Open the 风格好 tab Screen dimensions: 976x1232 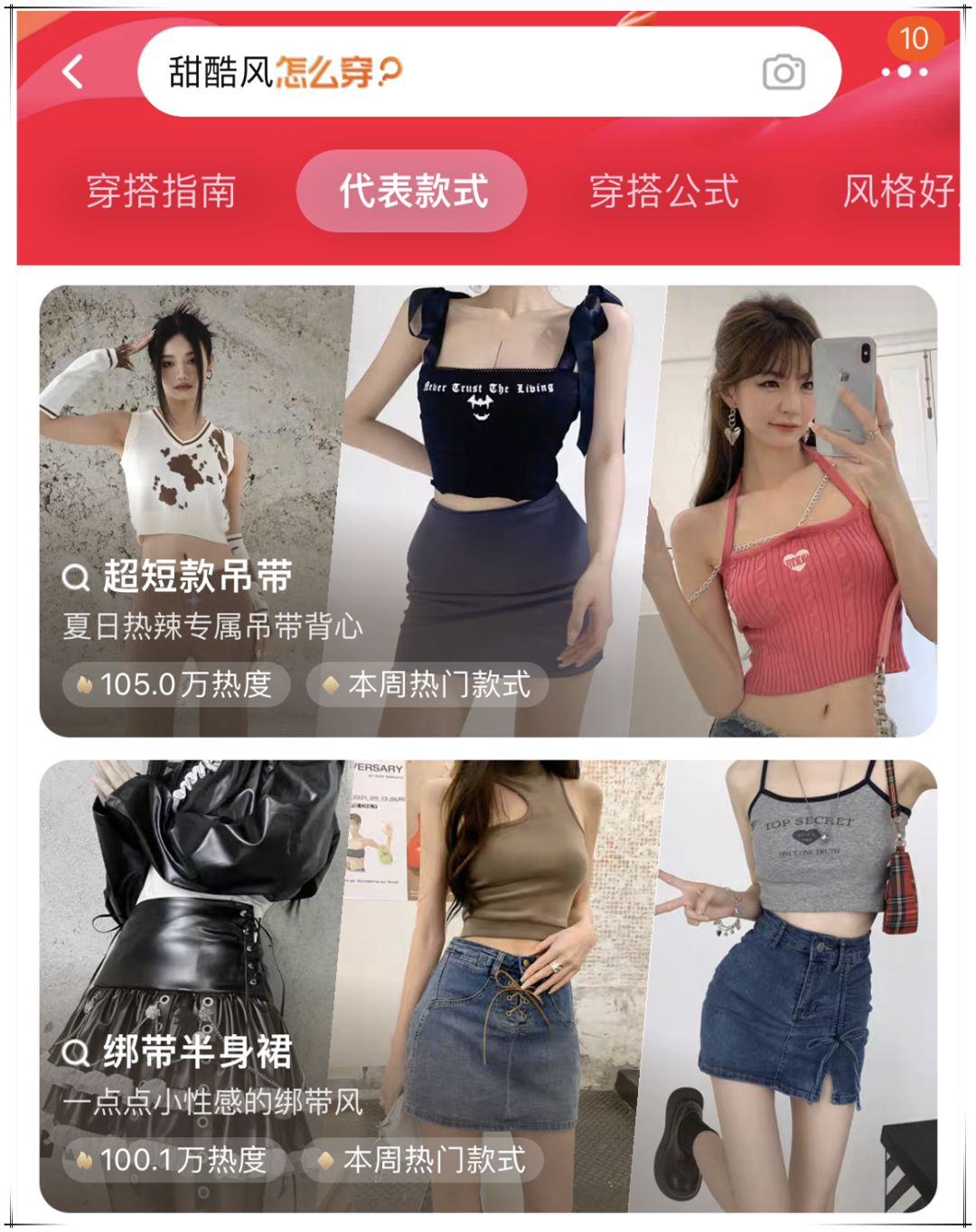(899, 192)
